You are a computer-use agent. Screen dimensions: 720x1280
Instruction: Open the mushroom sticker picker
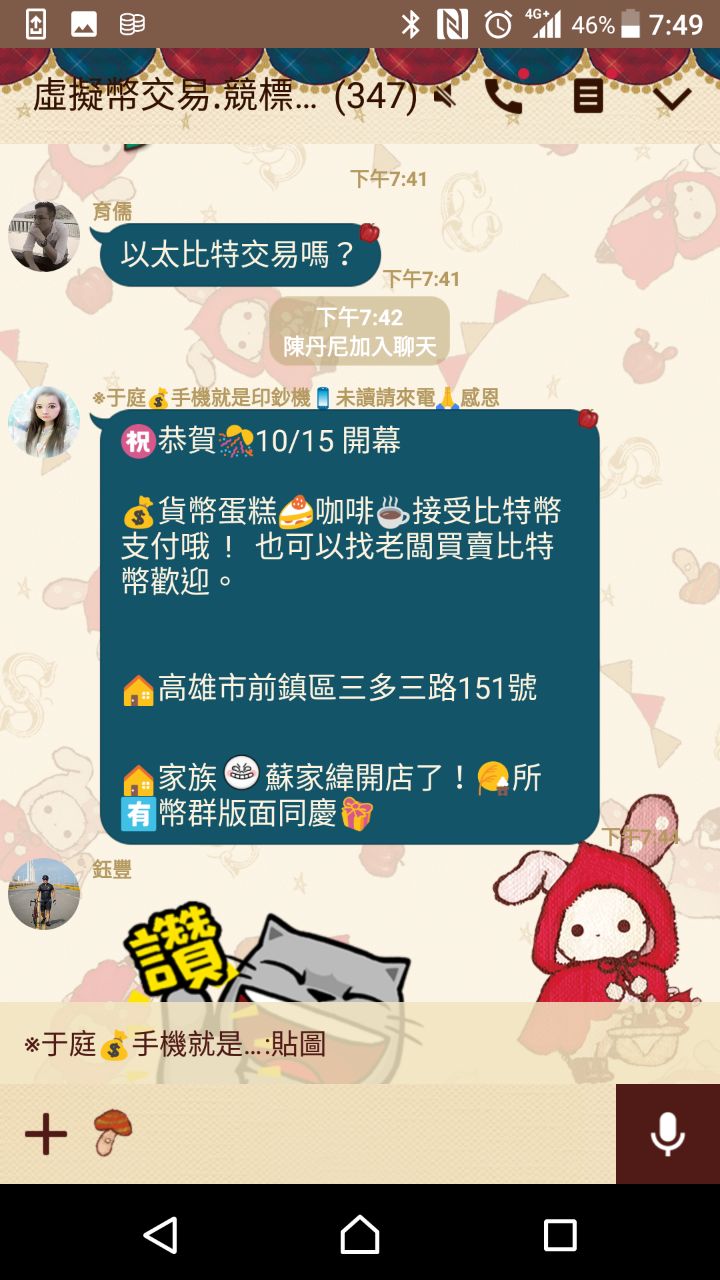[x=112, y=1130]
